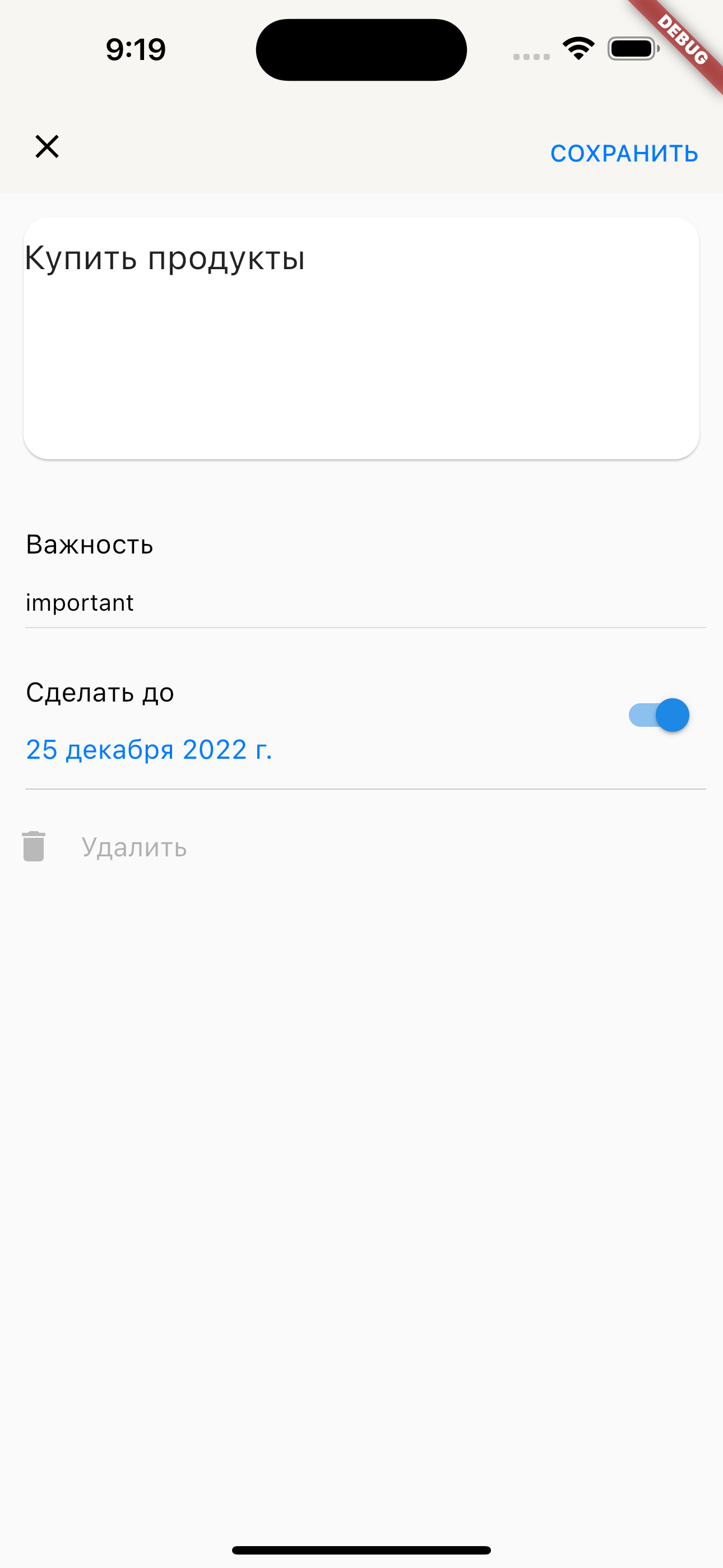Screen dimensions: 723x1568
Task: Tap the Удалить label
Action: tap(134, 846)
